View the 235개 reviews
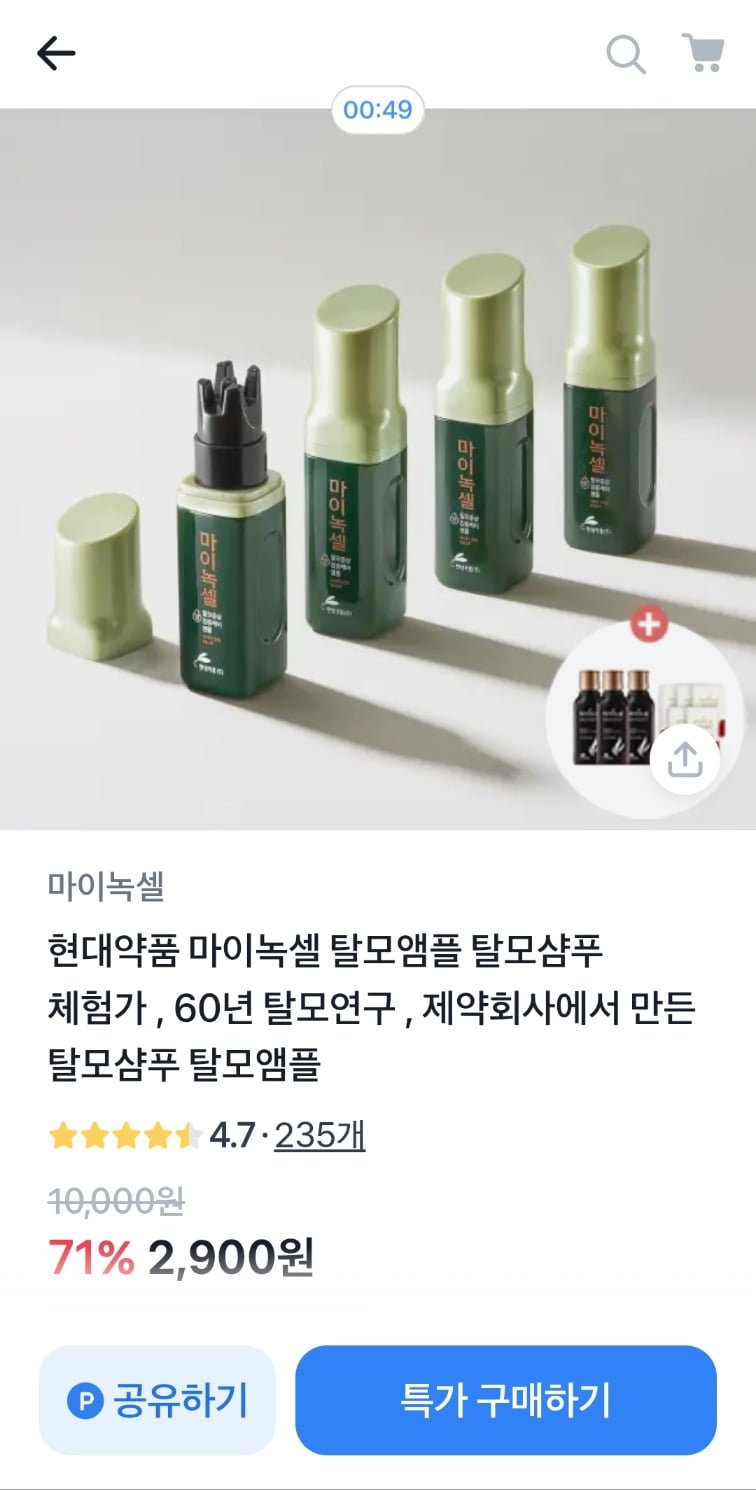This screenshot has width=756, height=1490. 320,1135
